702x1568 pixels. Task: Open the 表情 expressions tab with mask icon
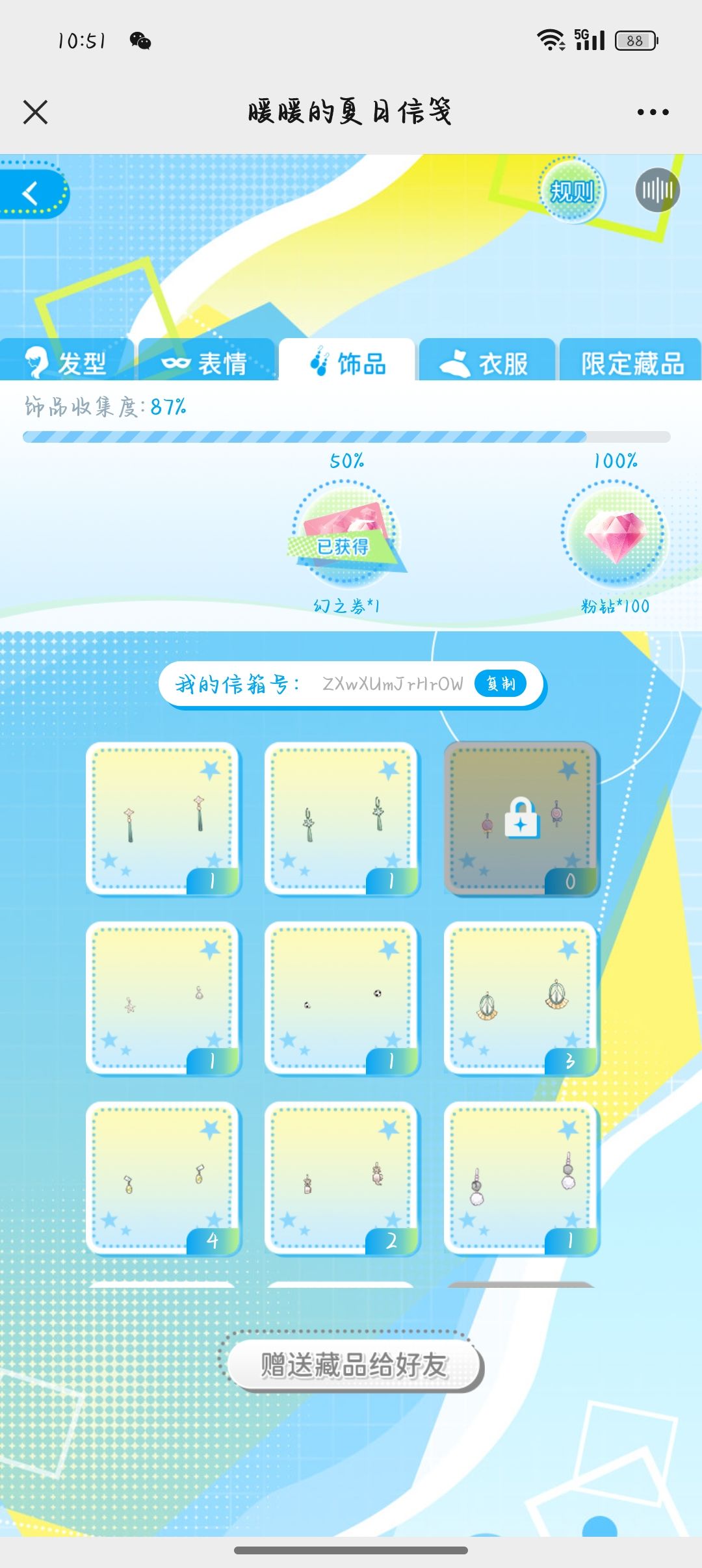(177, 363)
